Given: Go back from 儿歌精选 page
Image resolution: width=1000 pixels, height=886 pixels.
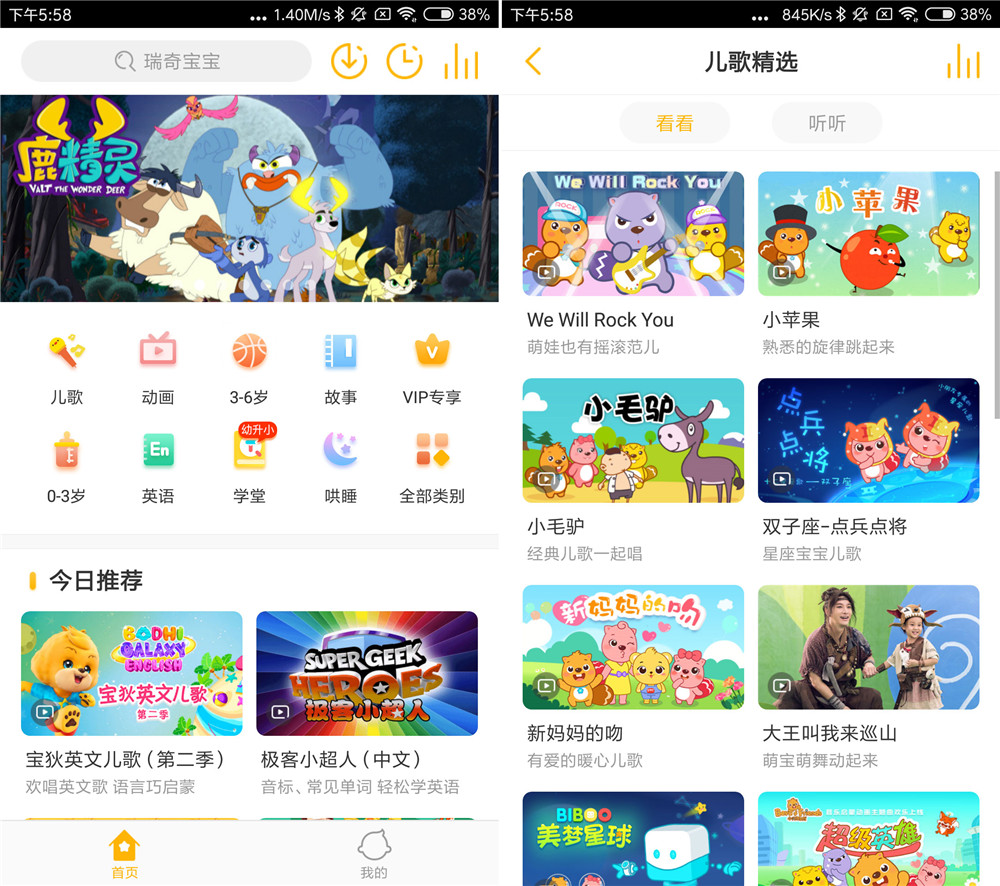Looking at the screenshot, I should 533,61.
